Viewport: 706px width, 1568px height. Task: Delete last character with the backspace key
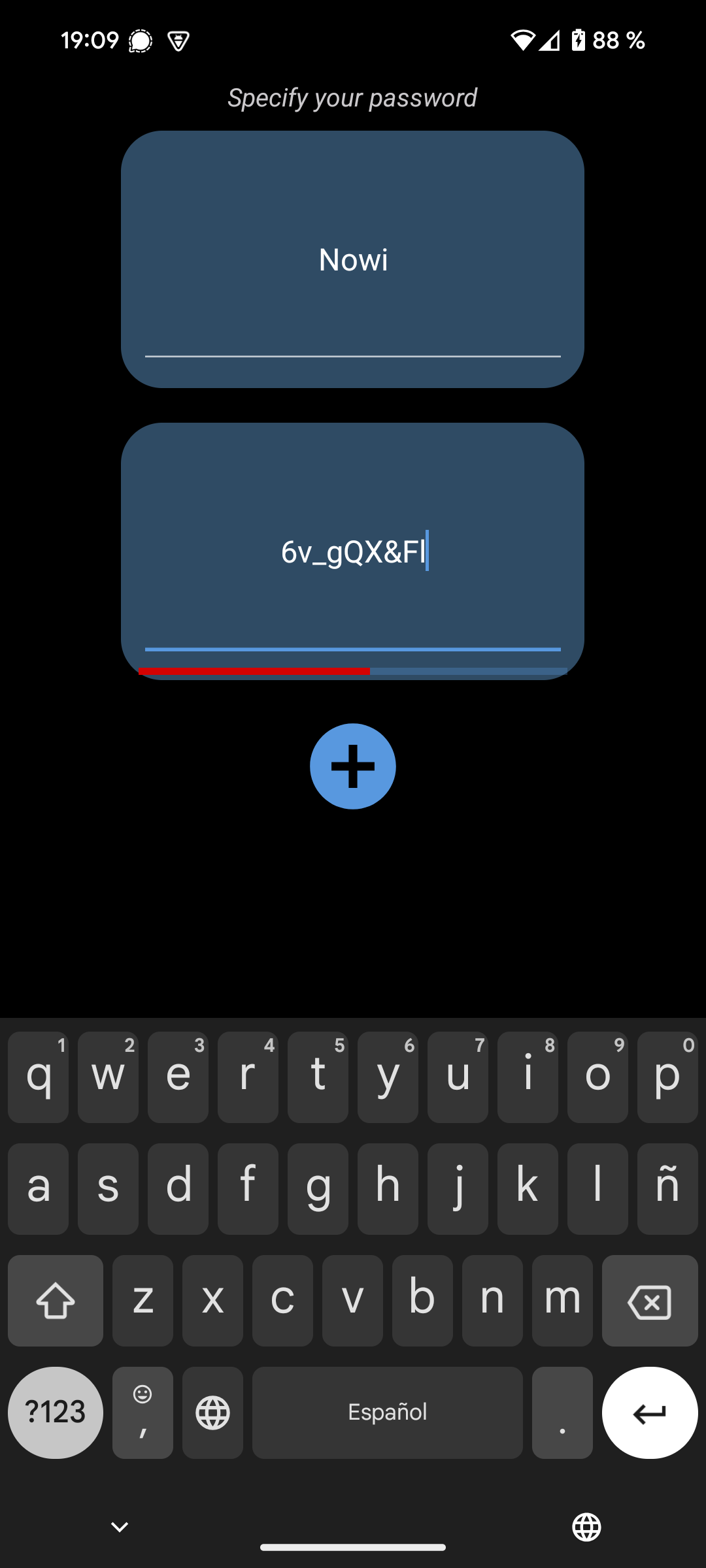[x=649, y=1301]
